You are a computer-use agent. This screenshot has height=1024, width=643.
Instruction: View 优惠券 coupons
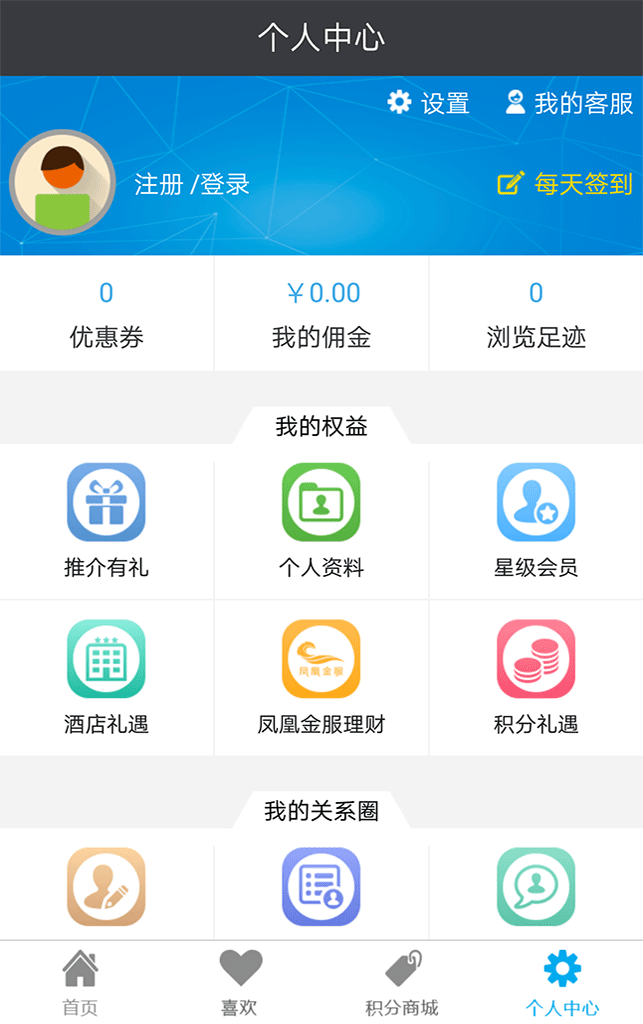(106, 315)
